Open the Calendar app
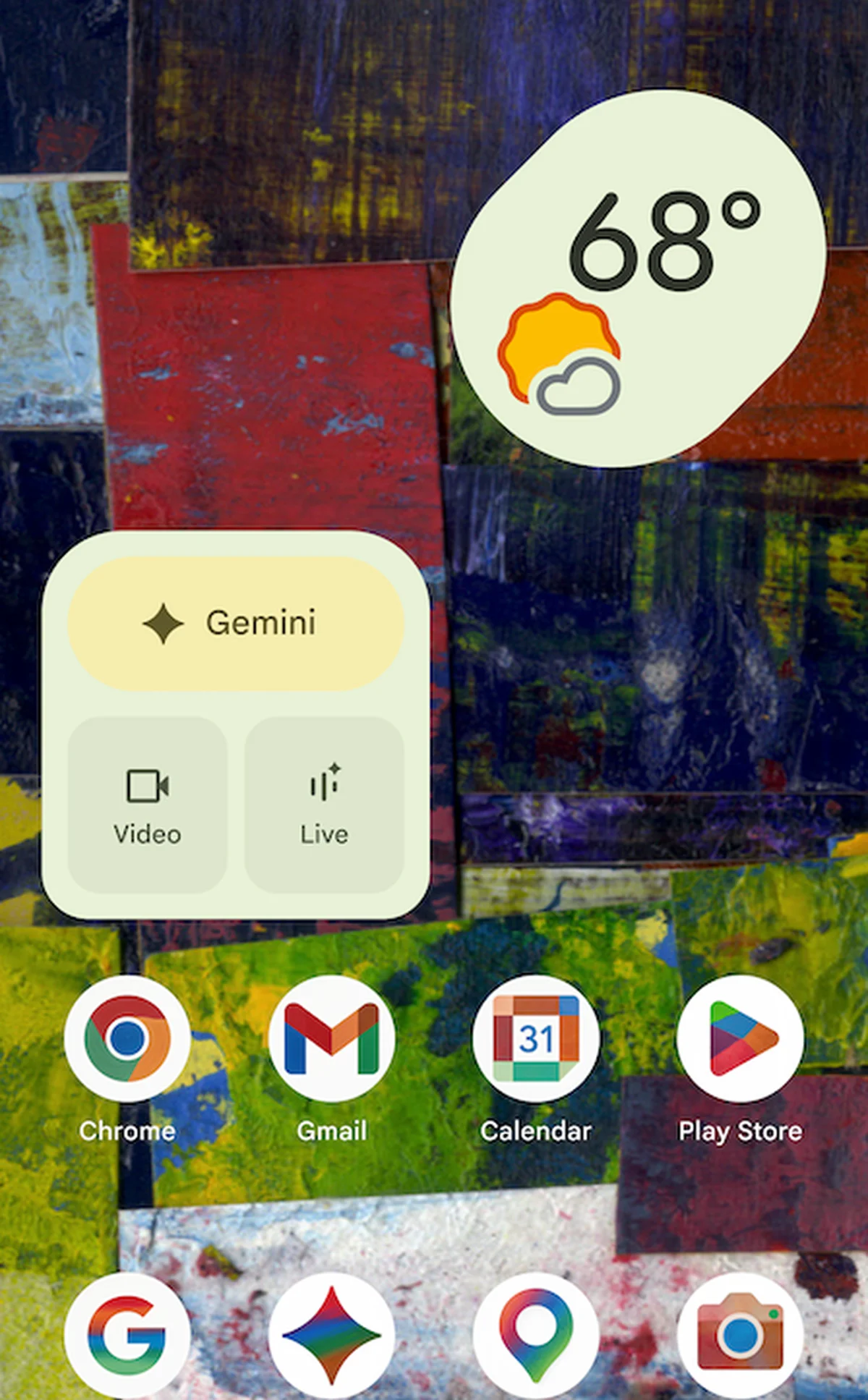 pyautogui.click(x=536, y=1038)
